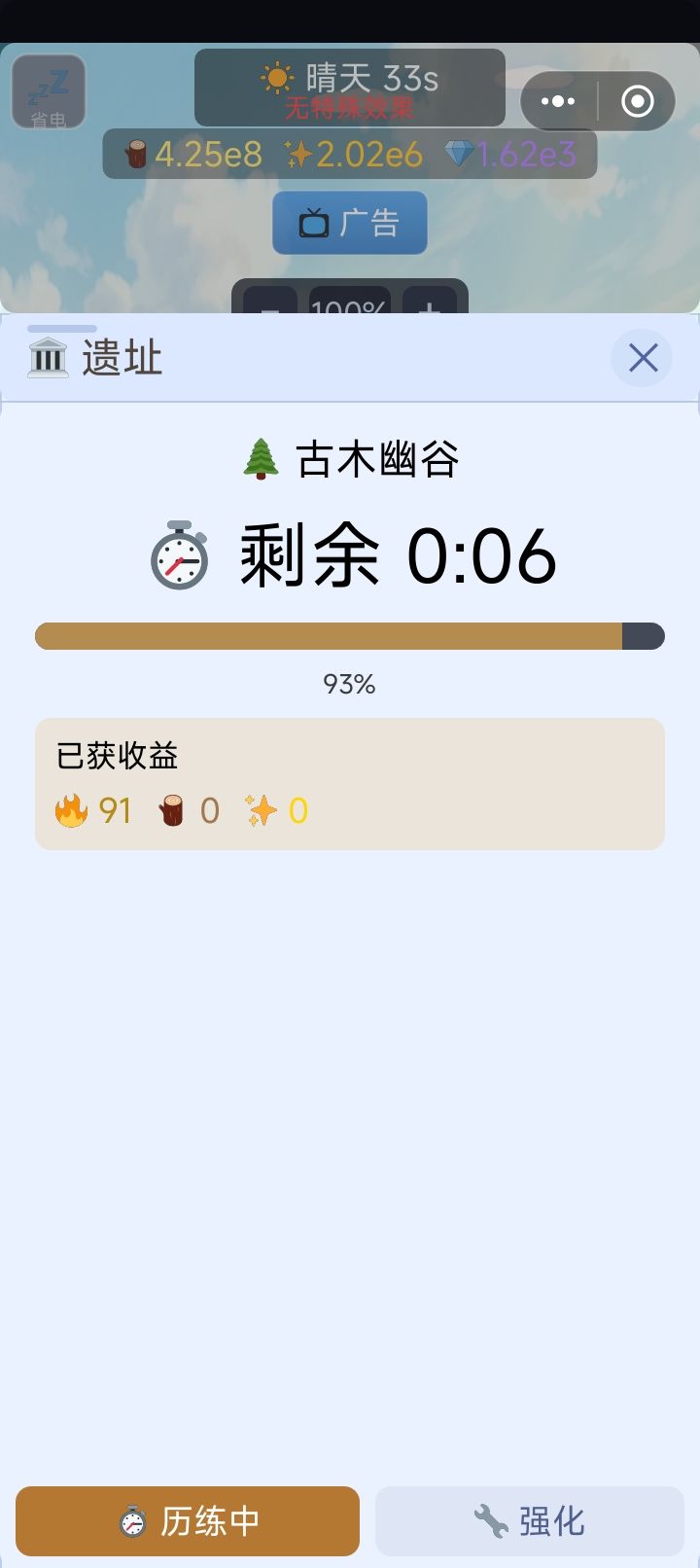Open the mini-program more options menu
Image resolution: width=700 pixels, height=1568 pixels.
click(557, 100)
